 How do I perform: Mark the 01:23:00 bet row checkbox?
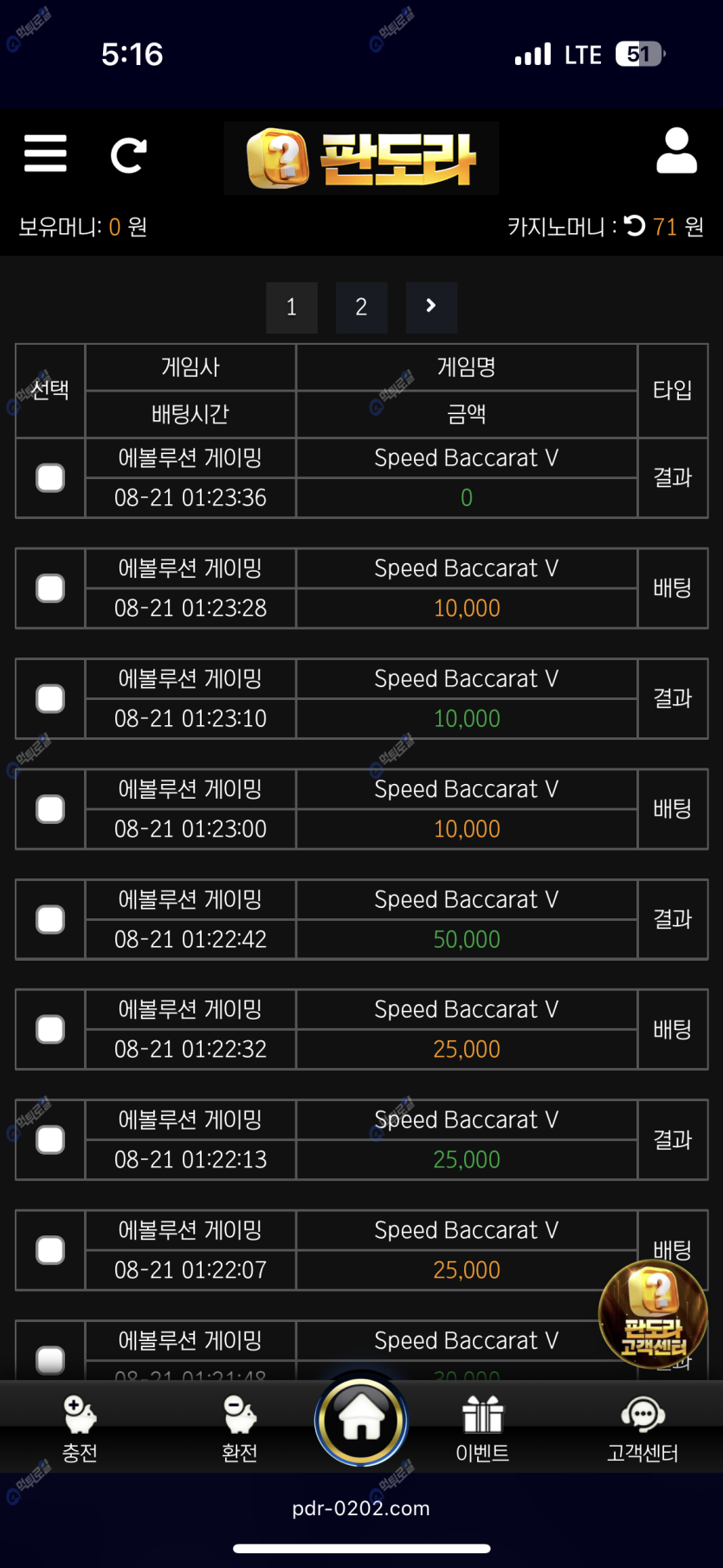click(50, 809)
